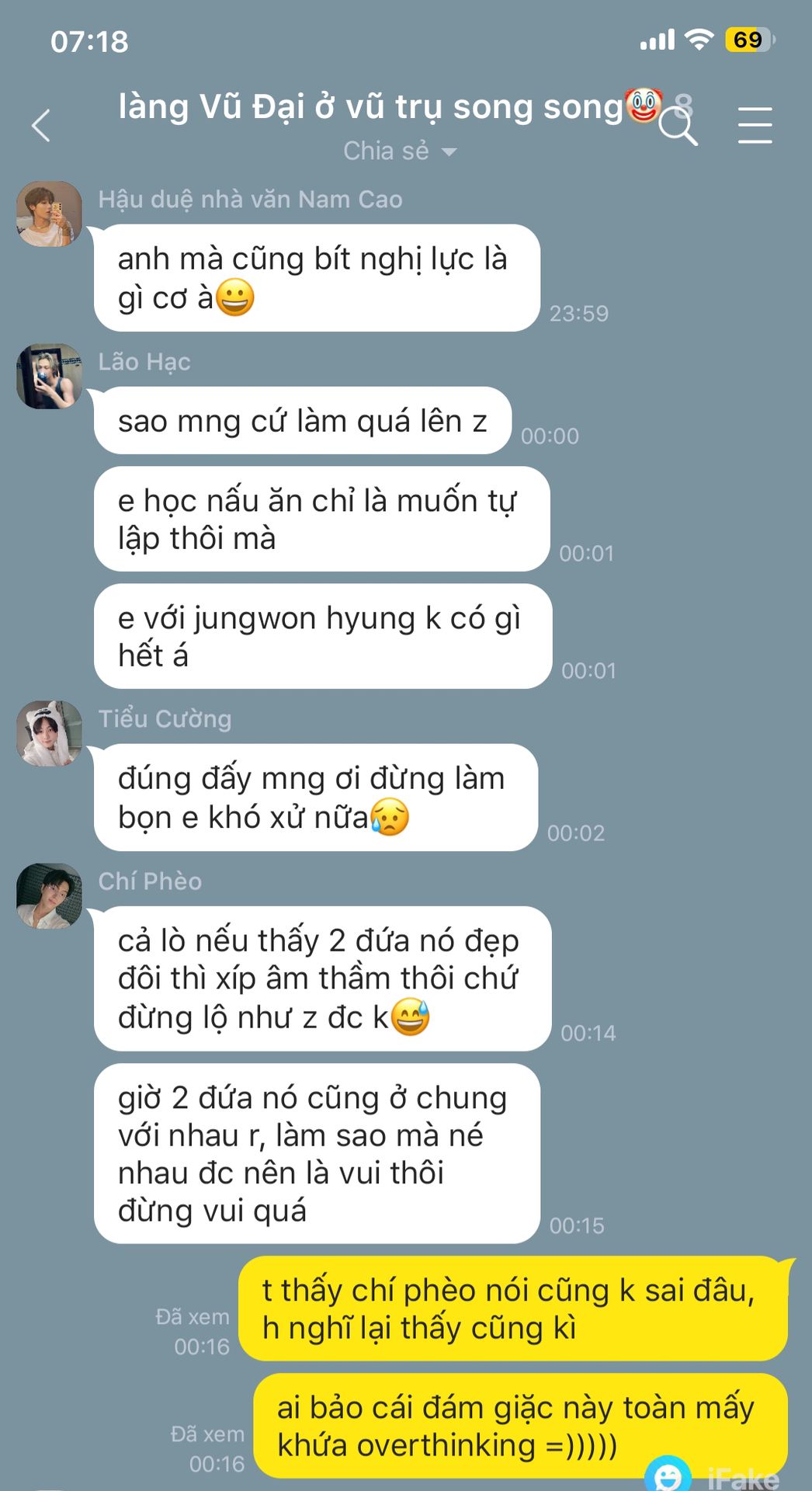Go back from the group chat

[41, 126]
